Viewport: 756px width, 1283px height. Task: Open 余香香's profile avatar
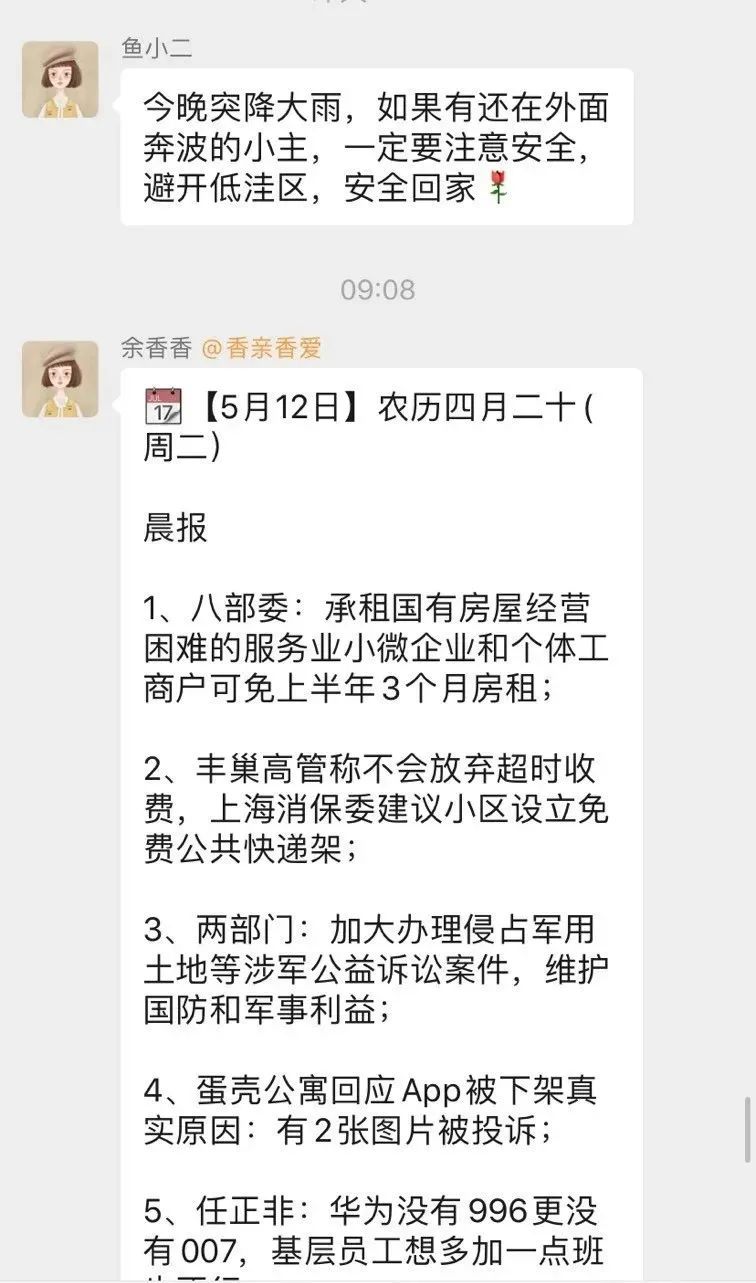(x=61, y=379)
